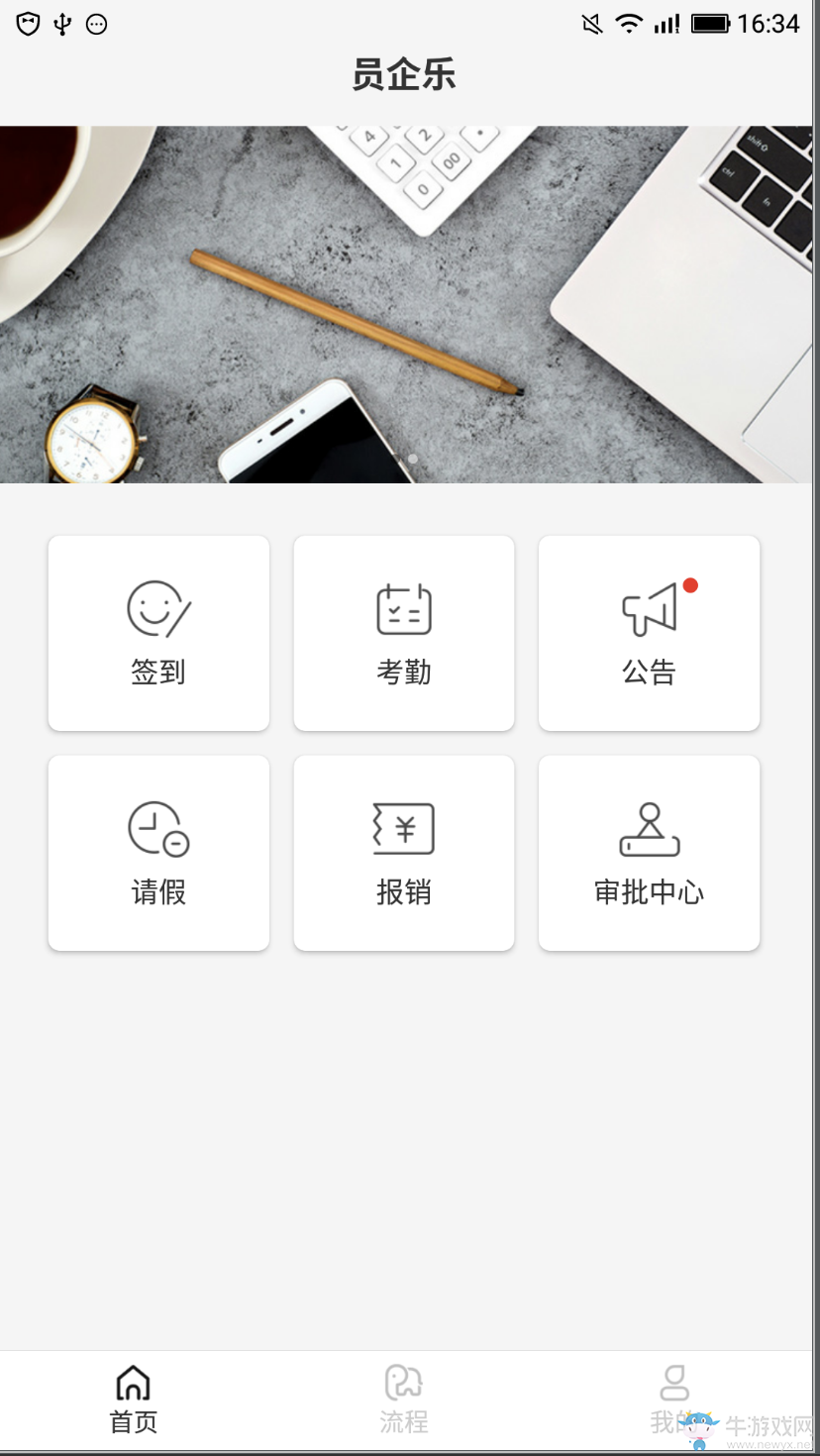The image size is (820, 1456).
Task: Switch to the 首页 home tab
Action: [x=134, y=1401]
